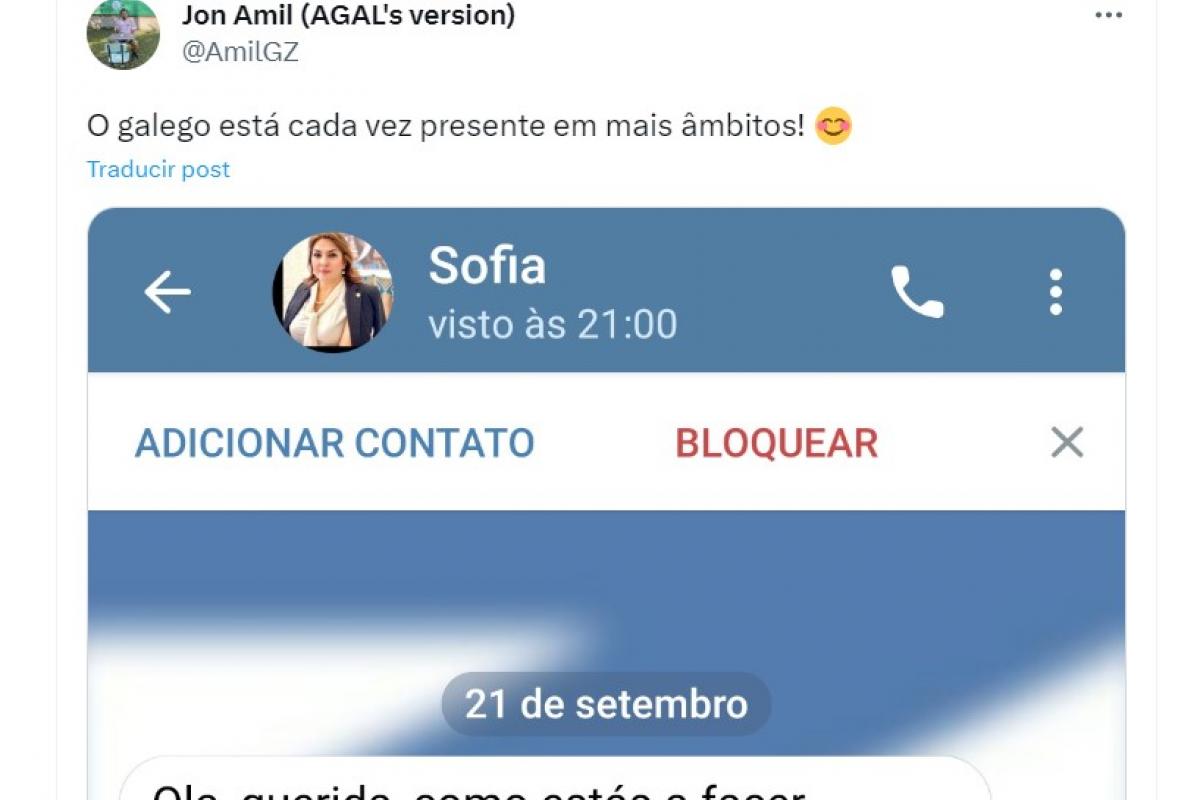The height and width of the screenshot is (800, 1200).
Task: Tap Traducir post to translate the tweet
Action: point(158,169)
